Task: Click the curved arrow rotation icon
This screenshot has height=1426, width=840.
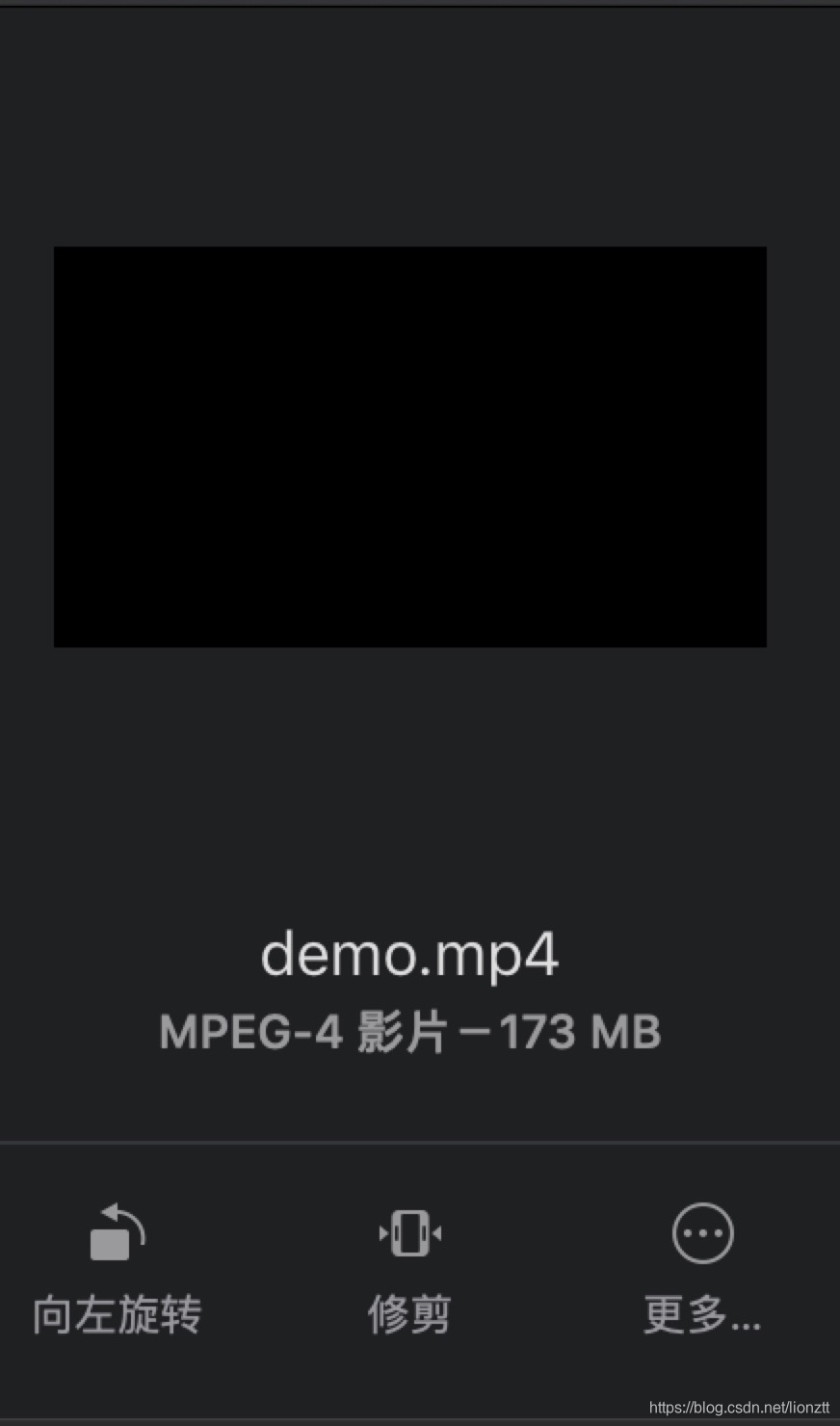Action: [116, 1233]
